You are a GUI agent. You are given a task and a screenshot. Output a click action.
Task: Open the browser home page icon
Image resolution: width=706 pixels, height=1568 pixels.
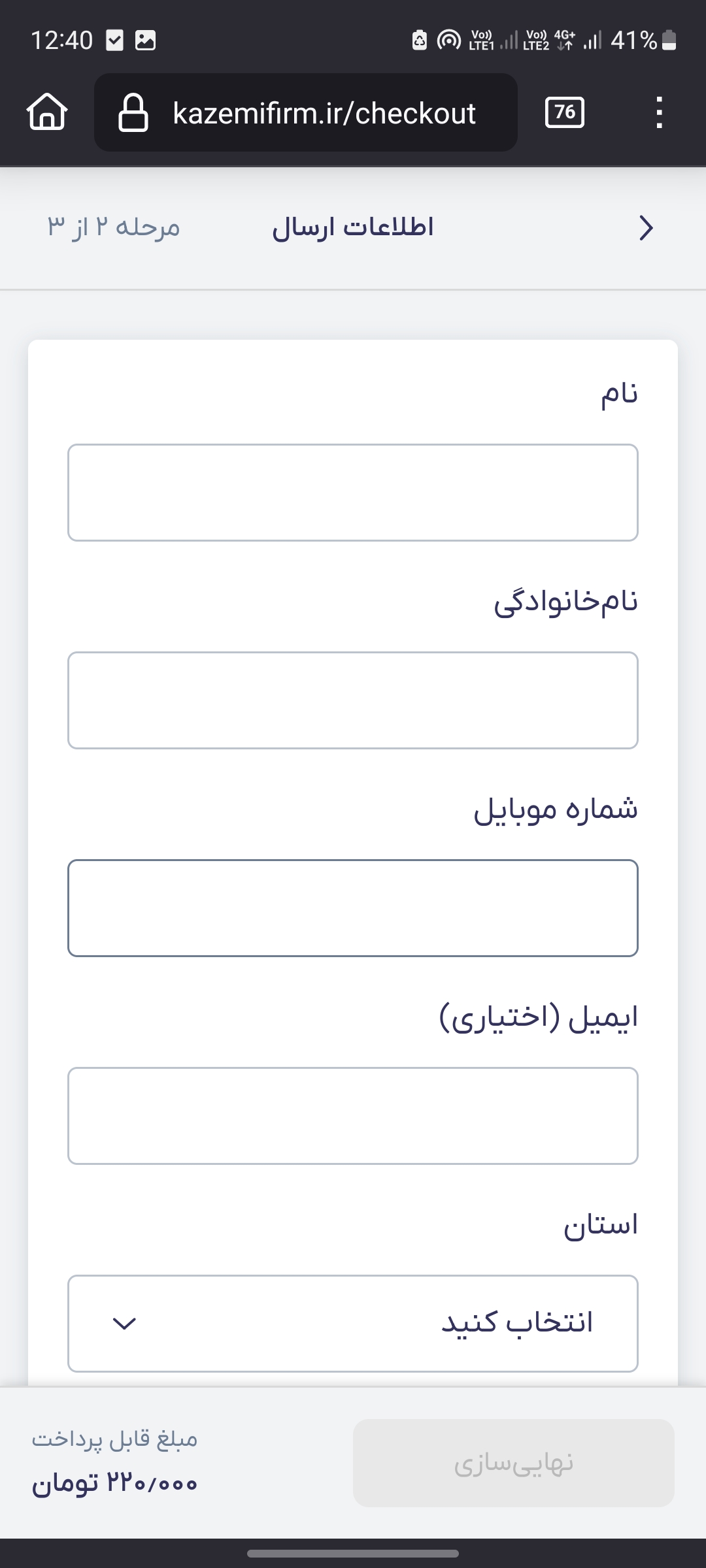coord(47,112)
